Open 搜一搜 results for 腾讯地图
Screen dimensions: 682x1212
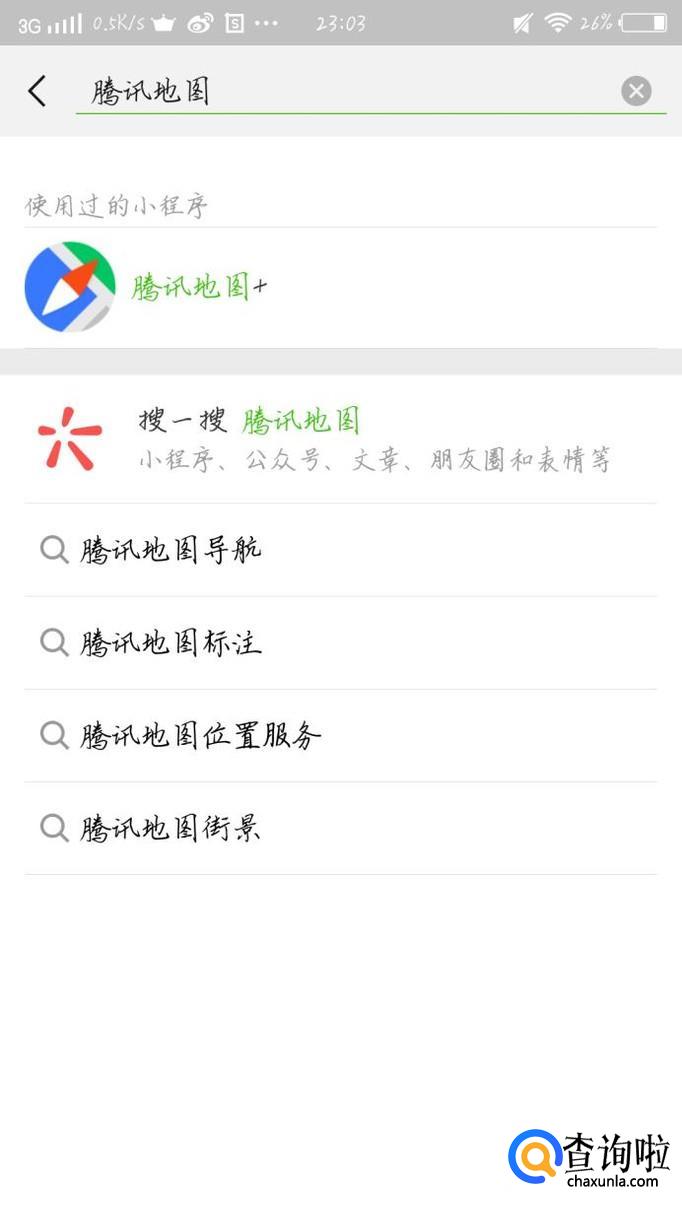pyautogui.click(x=340, y=438)
